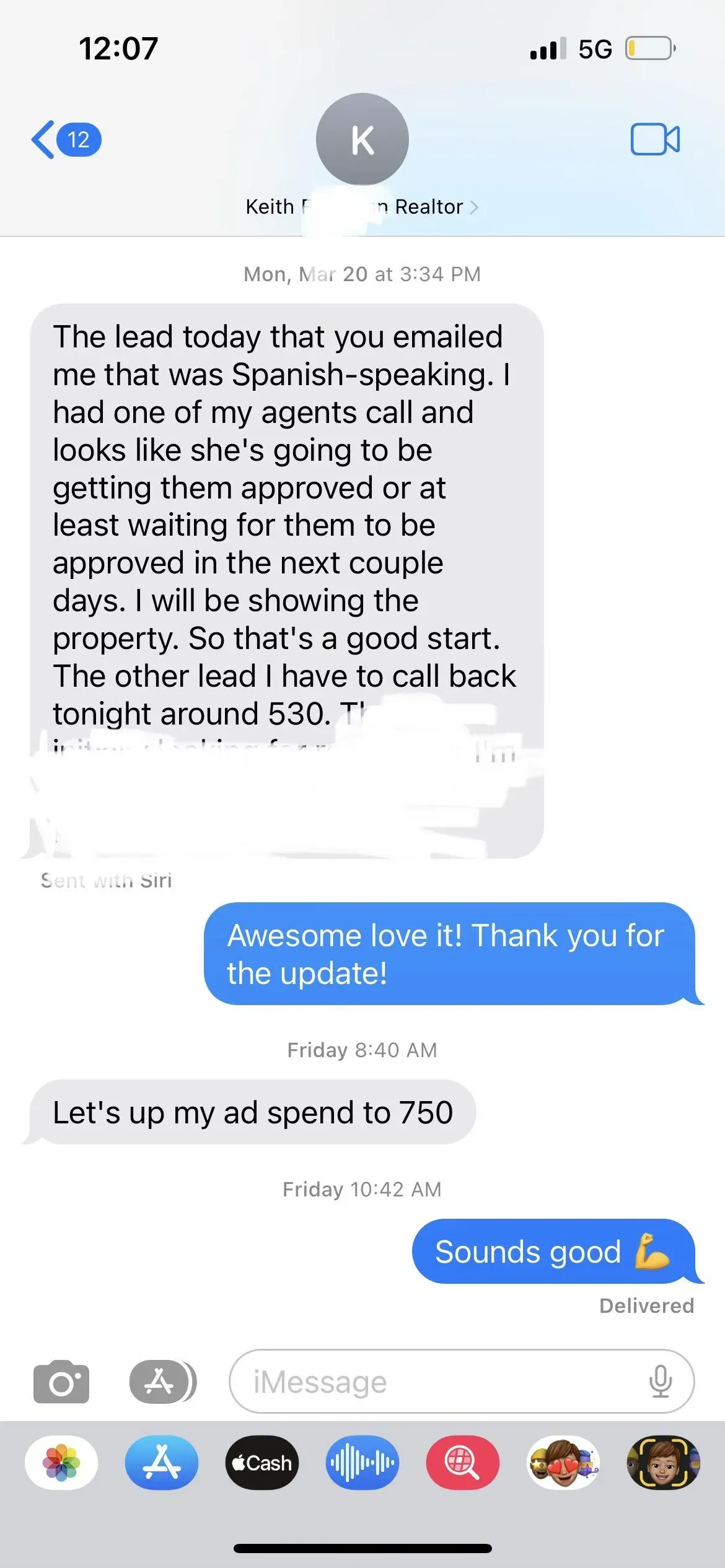
Task: Open the audio messages waveform app
Action: pos(362,1462)
